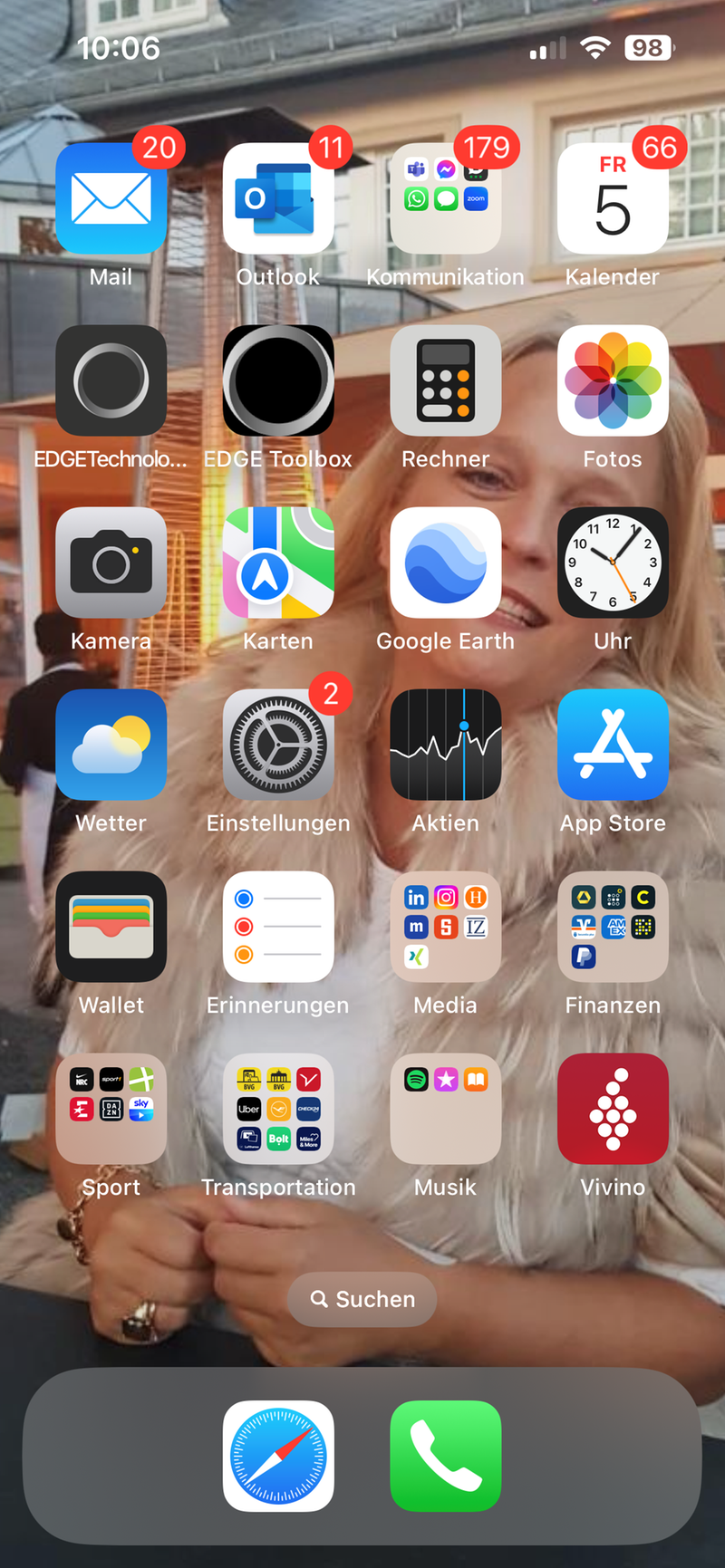Launch EDGE Toolbox
Screen dimensions: 725x1568
tap(278, 381)
